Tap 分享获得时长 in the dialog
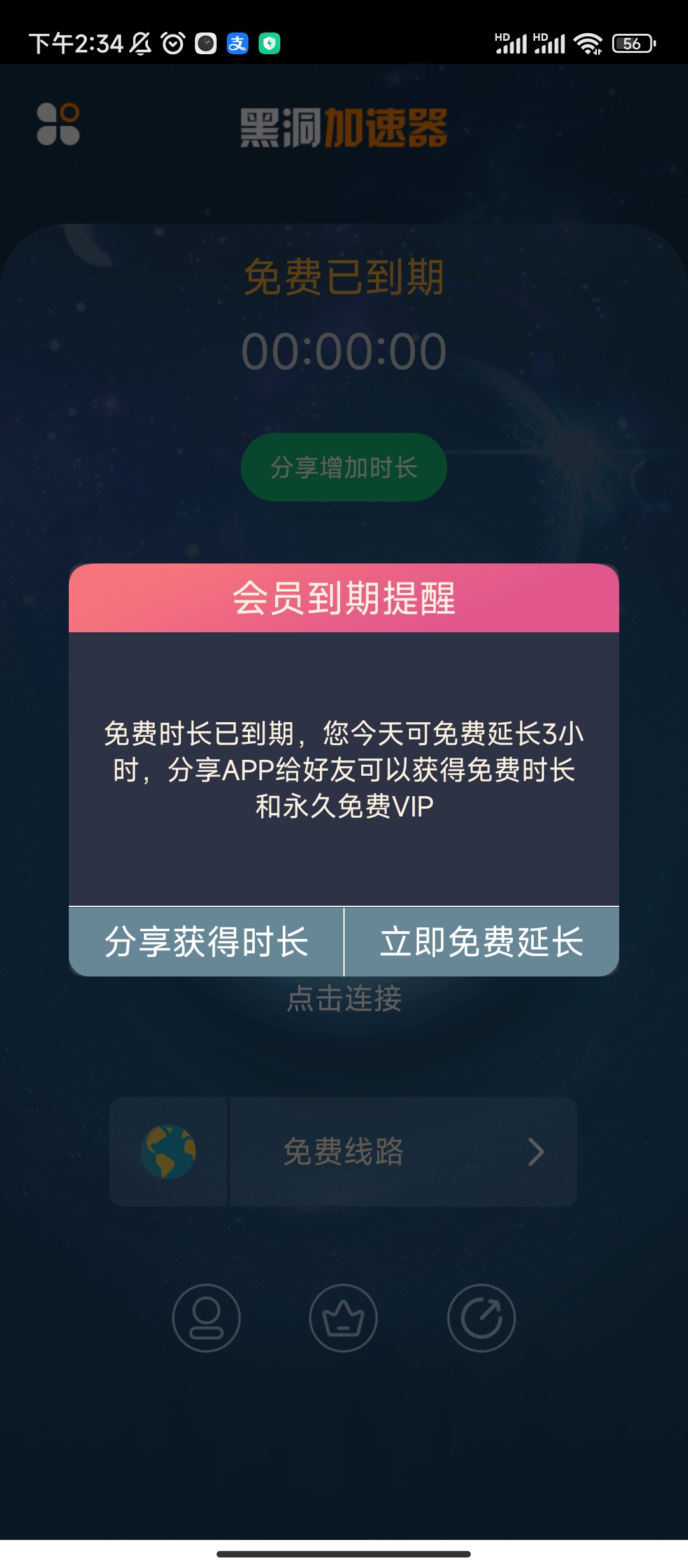 [206, 941]
